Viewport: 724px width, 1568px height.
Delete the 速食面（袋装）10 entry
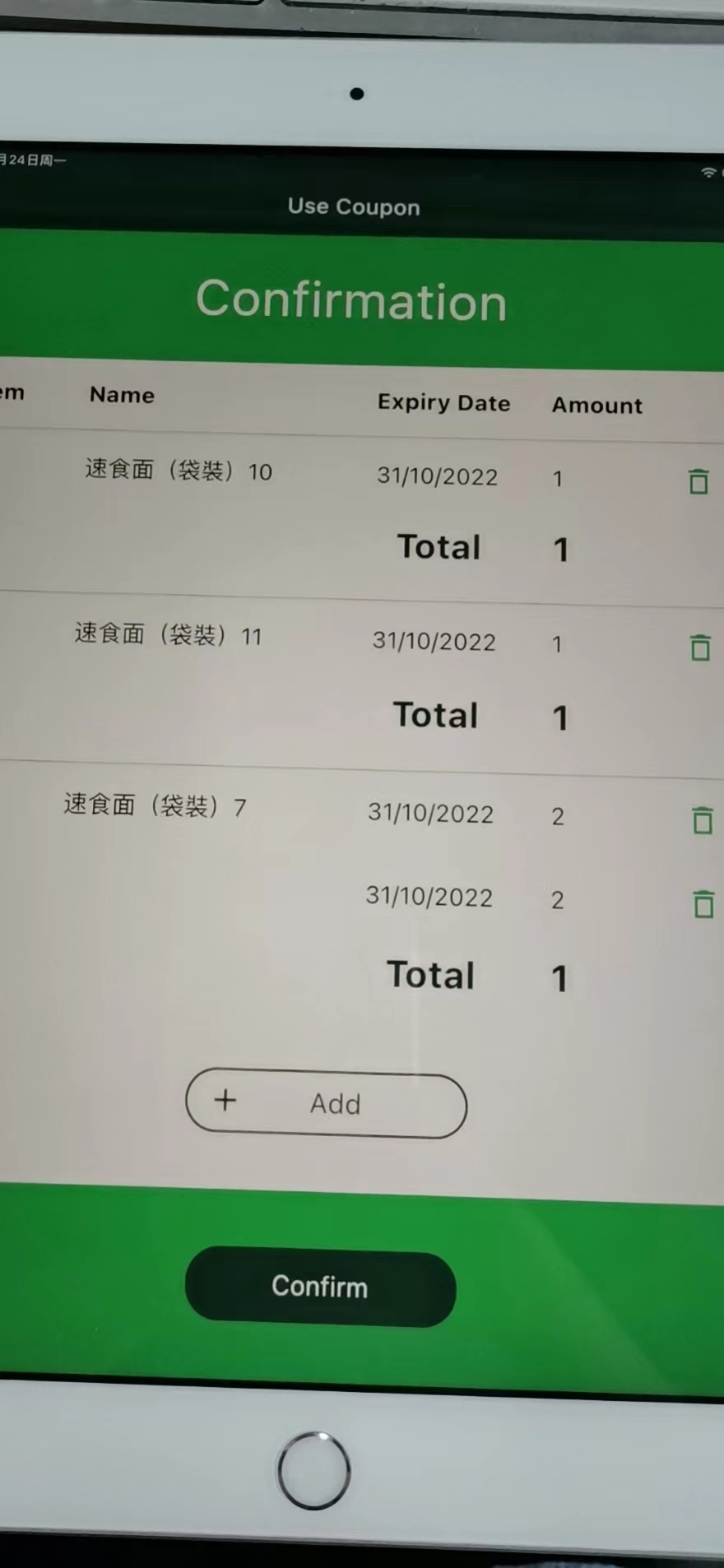tap(698, 481)
